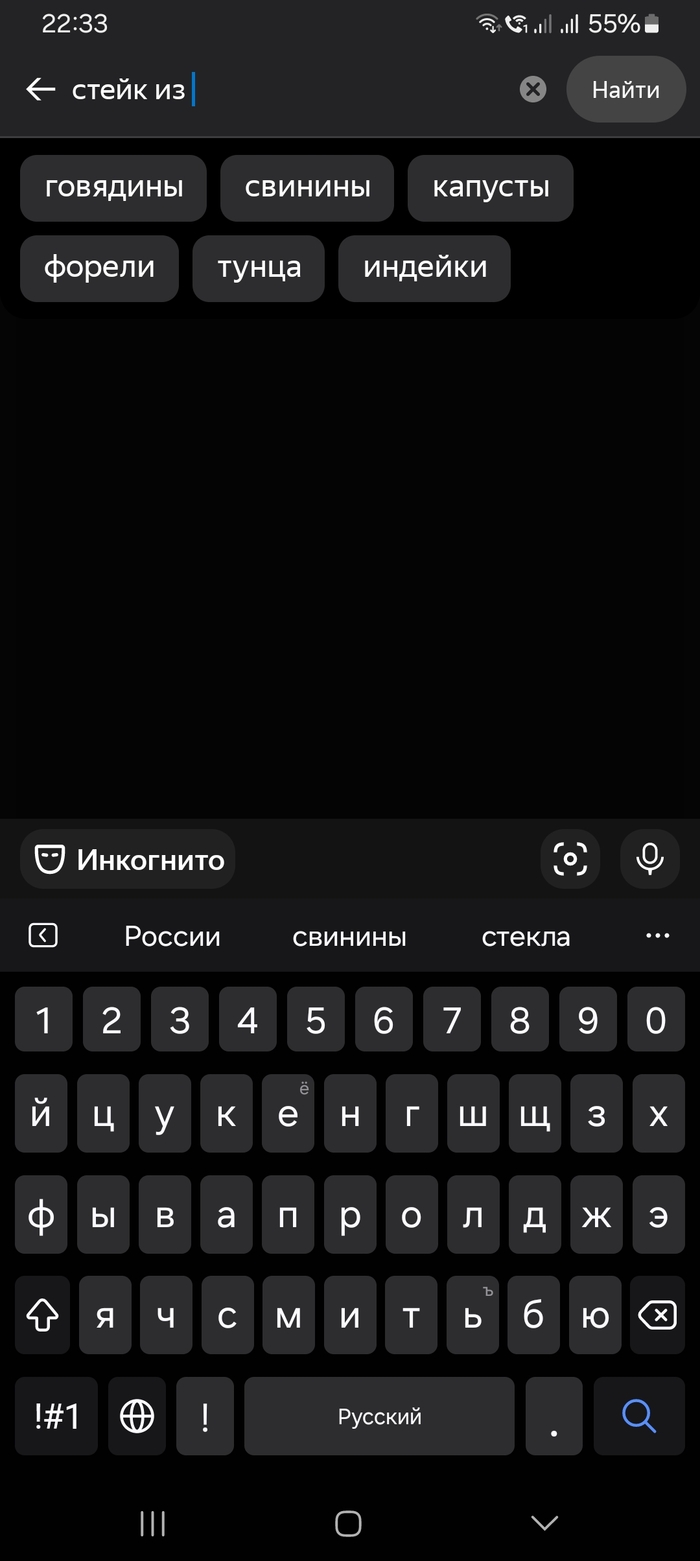Collapse the keyboard toolbar with the arrow

pos(43,936)
